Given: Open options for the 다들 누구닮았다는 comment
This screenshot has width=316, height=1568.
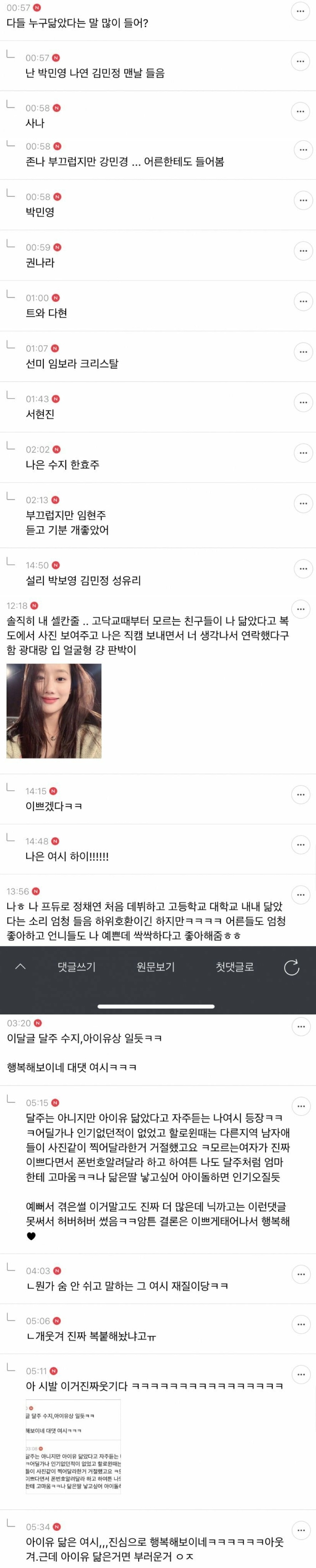Looking at the screenshot, I should [x=300, y=11].
